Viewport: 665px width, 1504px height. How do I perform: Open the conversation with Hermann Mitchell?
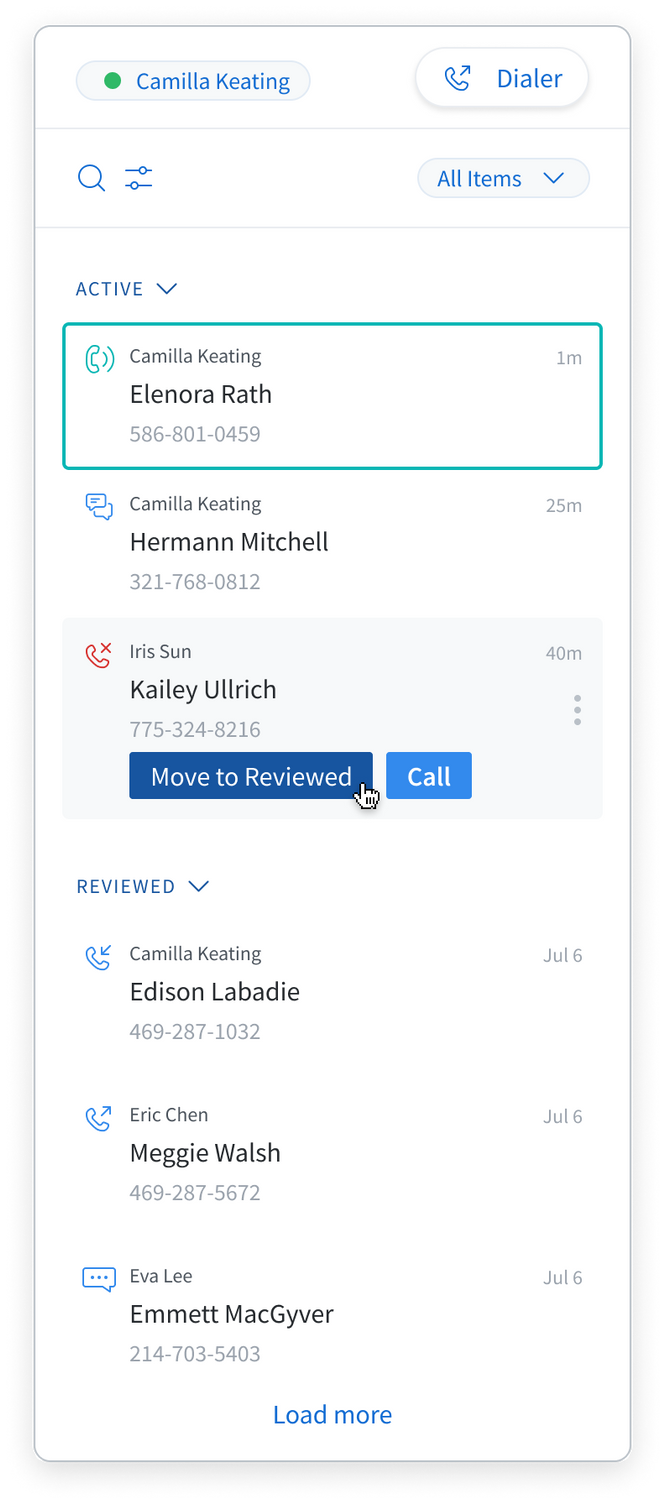coord(332,543)
